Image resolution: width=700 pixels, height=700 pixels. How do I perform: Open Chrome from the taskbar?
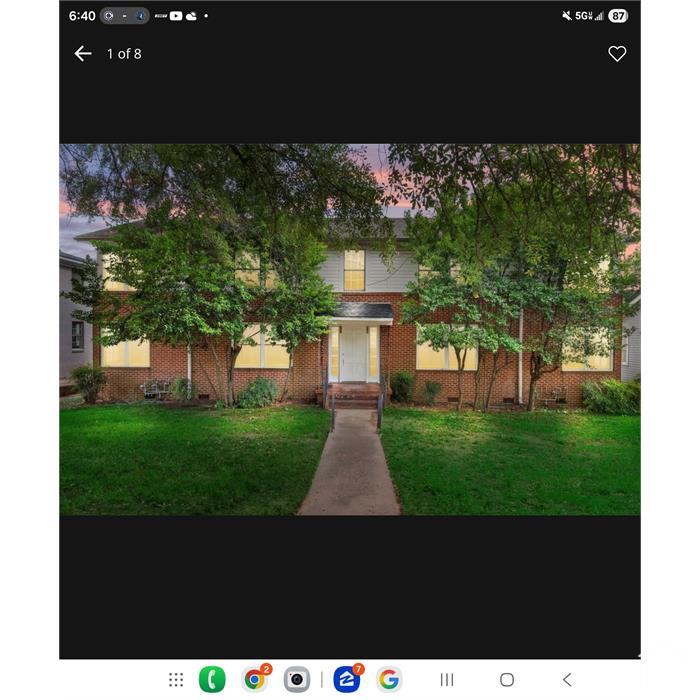(x=254, y=680)
